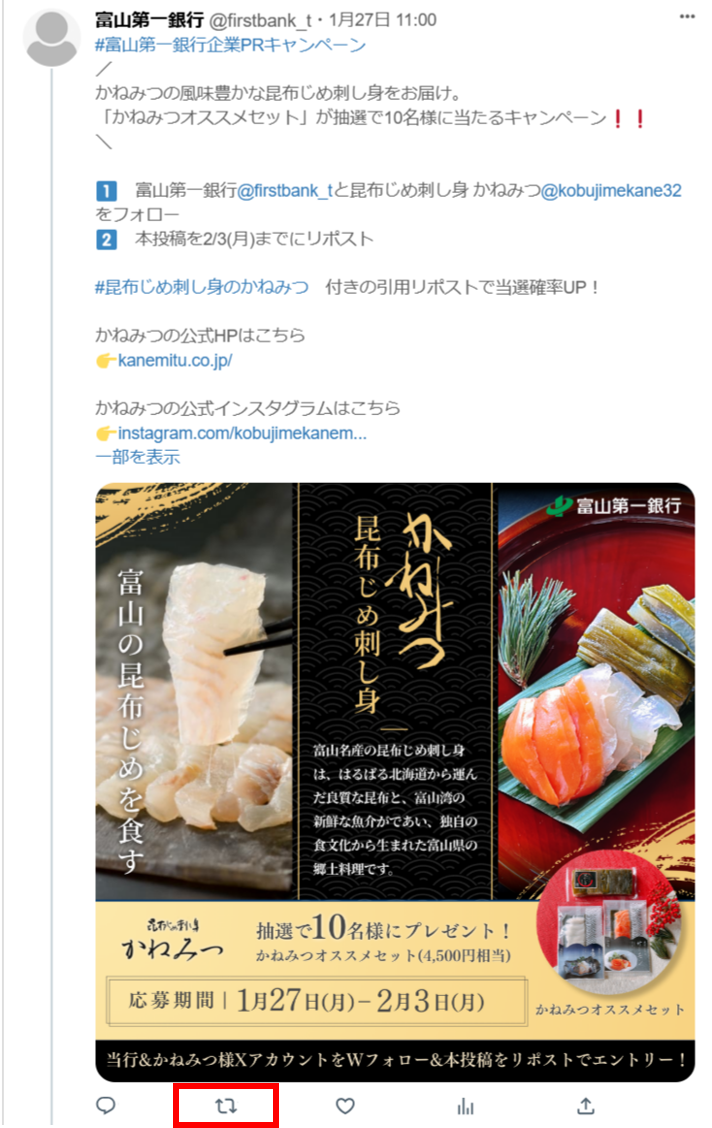This screenshot has width=712, height=1128.
Task: Expand the post with 一部を表示
Action: coord(137,457)
